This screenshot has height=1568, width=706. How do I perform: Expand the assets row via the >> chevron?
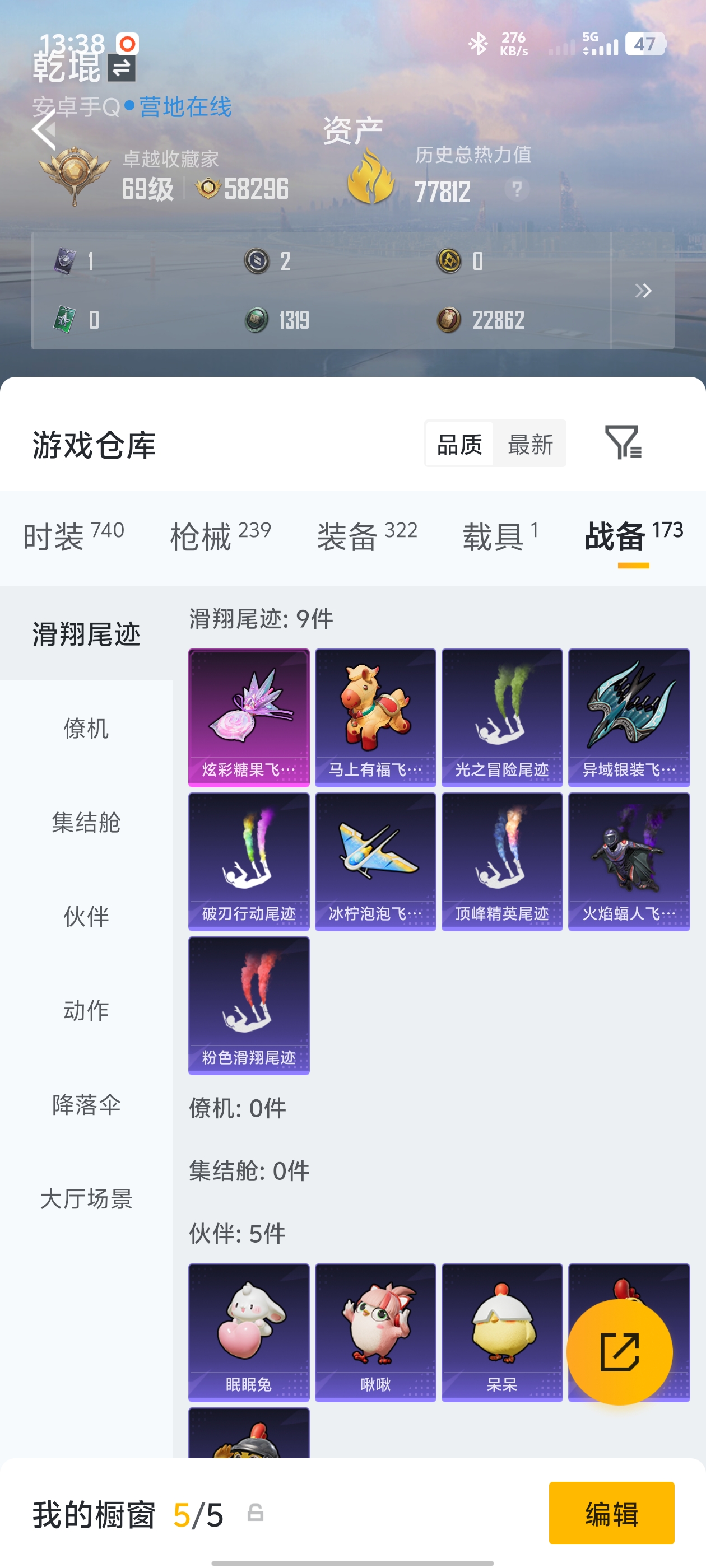pyautogui.click(x=643, y=291)
